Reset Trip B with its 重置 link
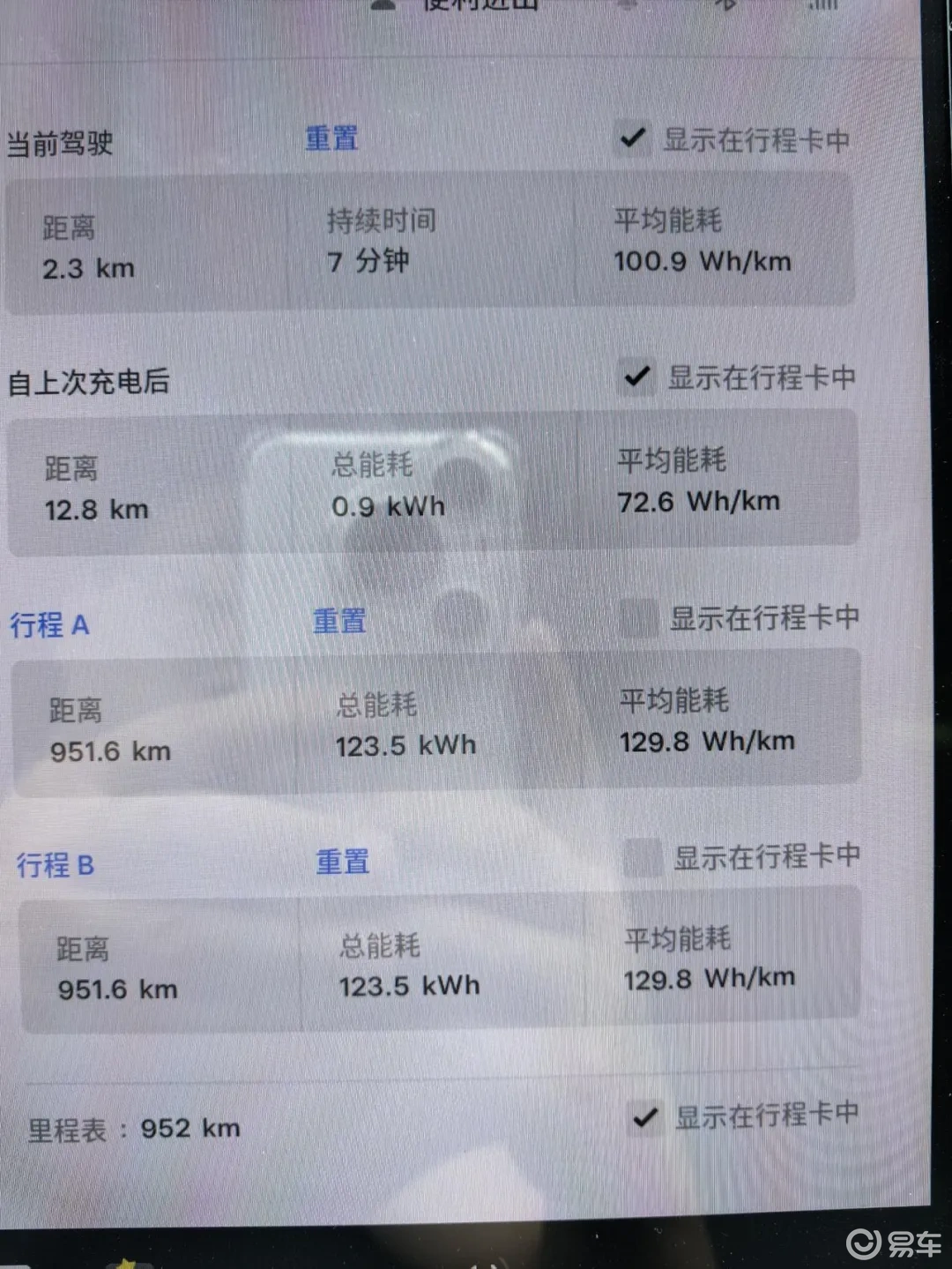 341,862
